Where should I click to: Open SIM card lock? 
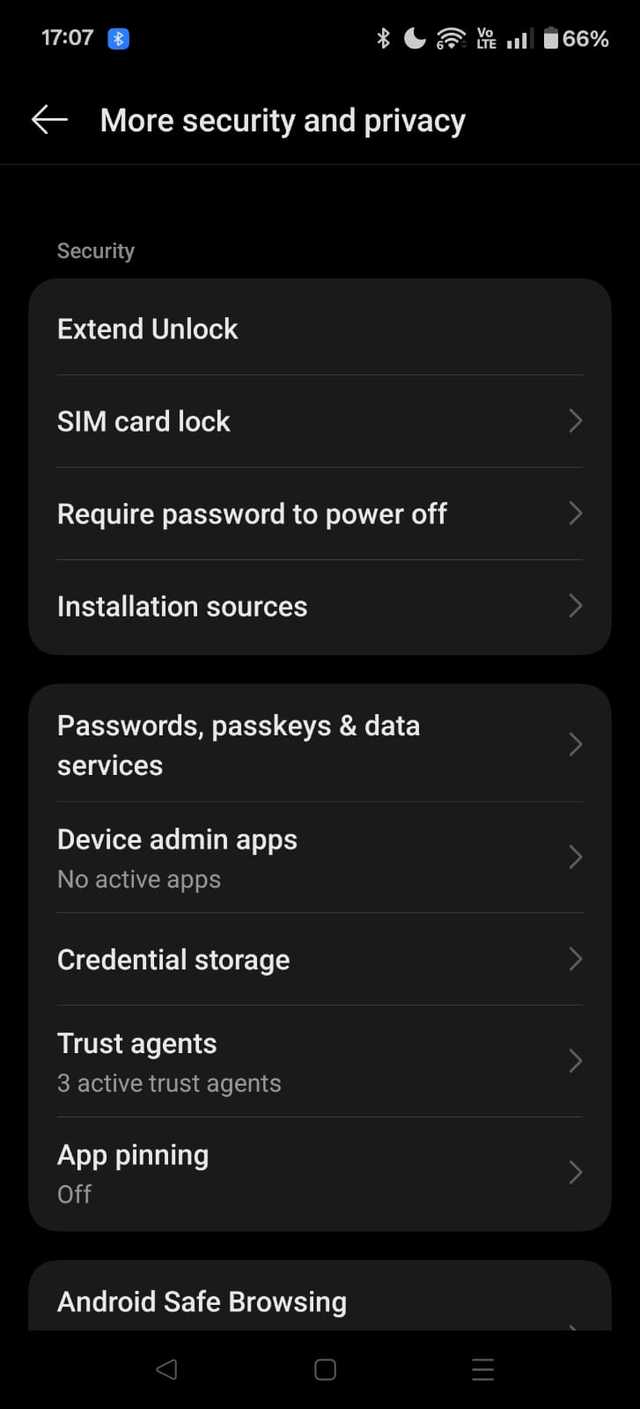[x=320, y=421]
